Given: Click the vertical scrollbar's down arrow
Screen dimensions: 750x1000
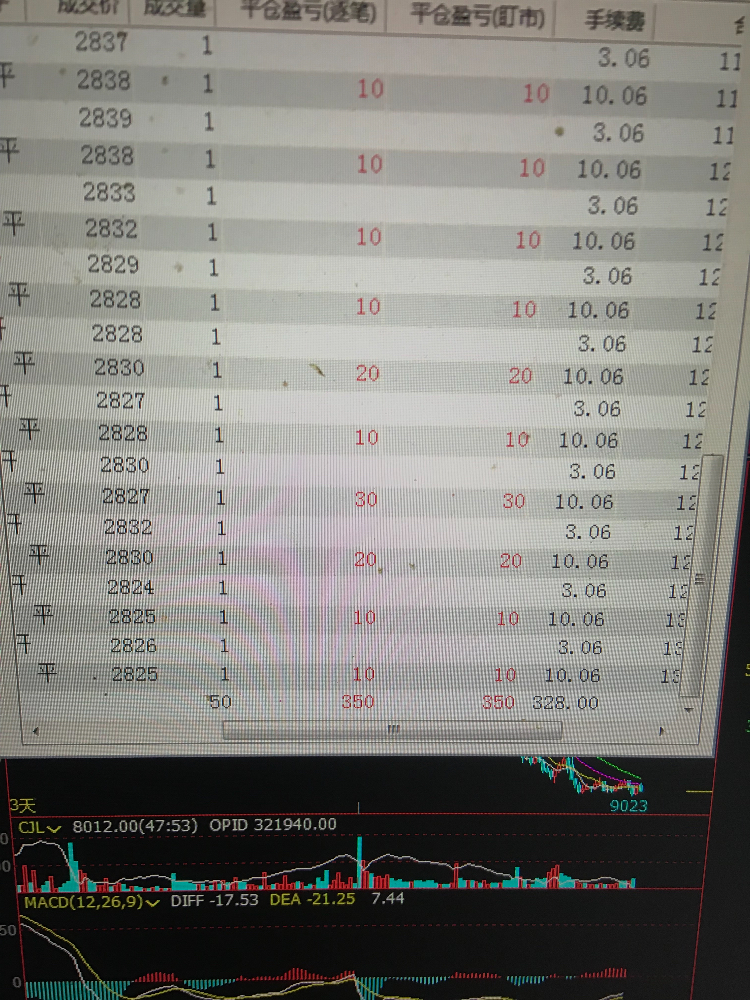Looking at the screenshot, I should (x=688, y=708).
